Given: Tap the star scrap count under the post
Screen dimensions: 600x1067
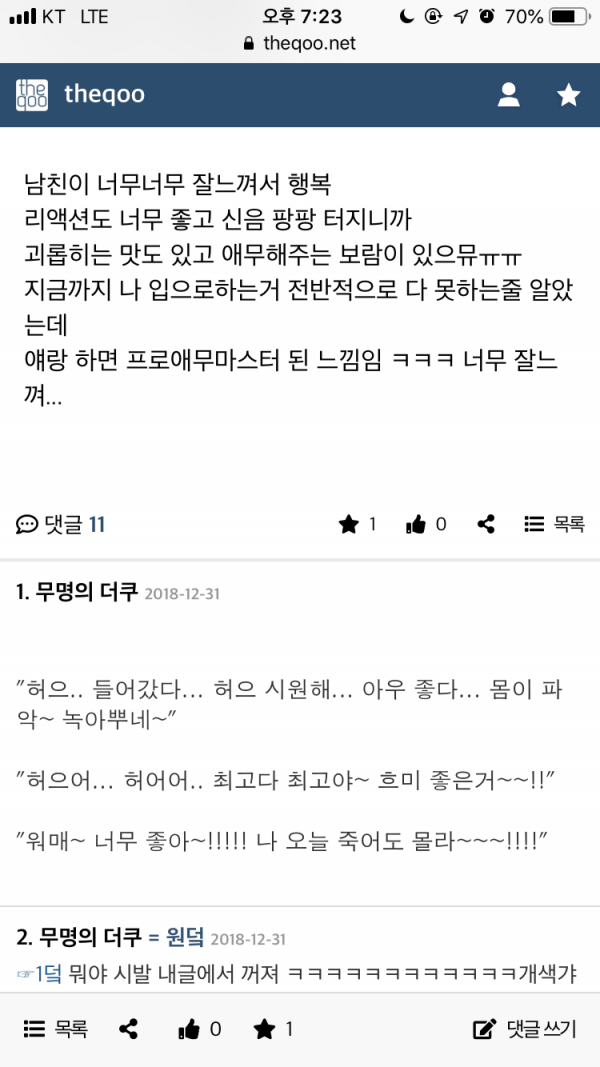Looking at the screenshot, I should tap(357, 524).
